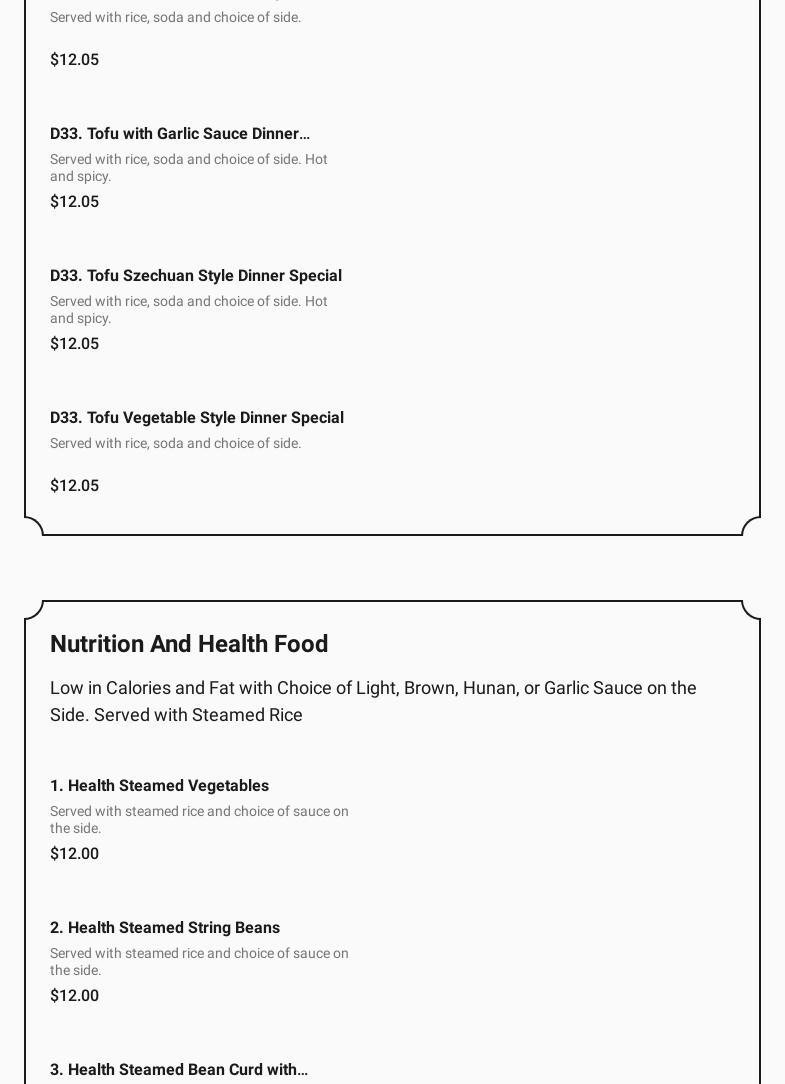Select D33 Tofu Szechuan Style Dinner Special
This screenshot has height=1084, width=785.
pyautogui.click(x=196, y=276)
